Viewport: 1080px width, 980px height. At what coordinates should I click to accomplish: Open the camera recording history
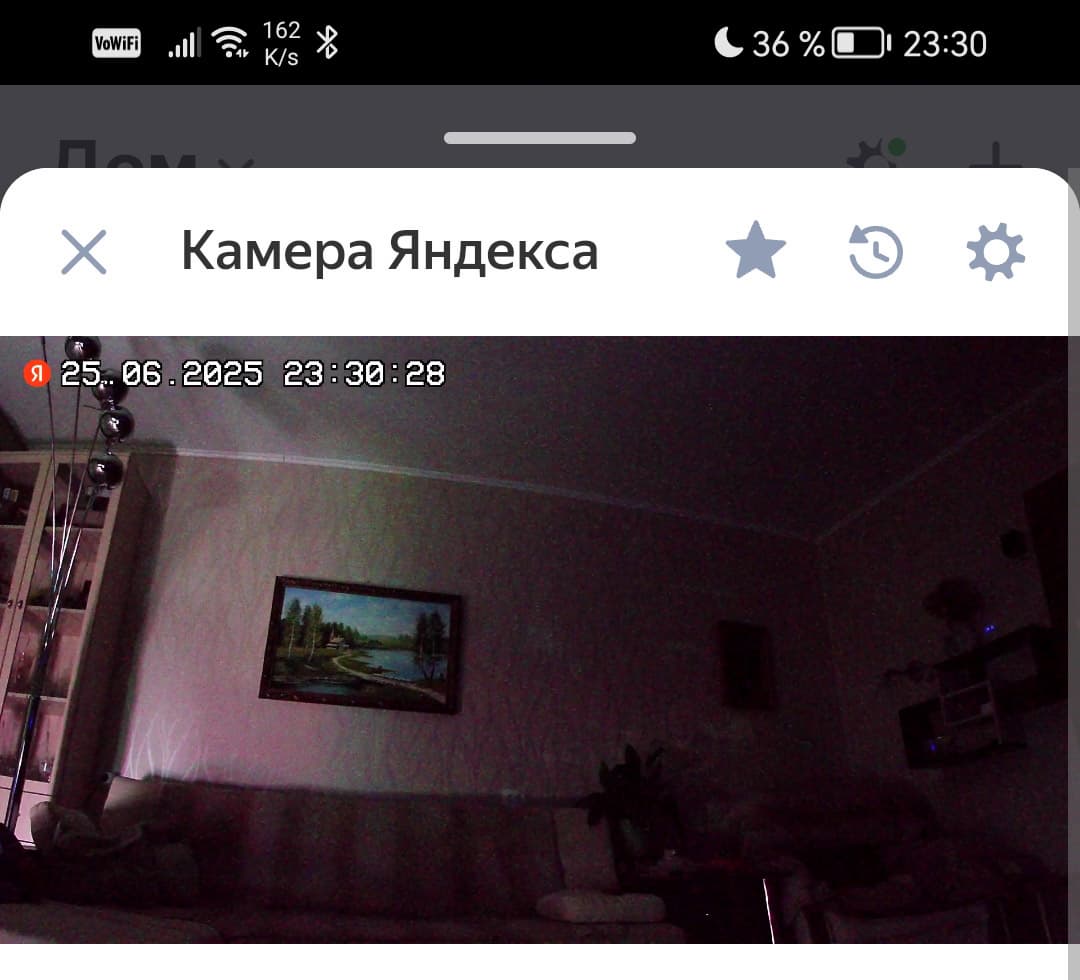876,252
